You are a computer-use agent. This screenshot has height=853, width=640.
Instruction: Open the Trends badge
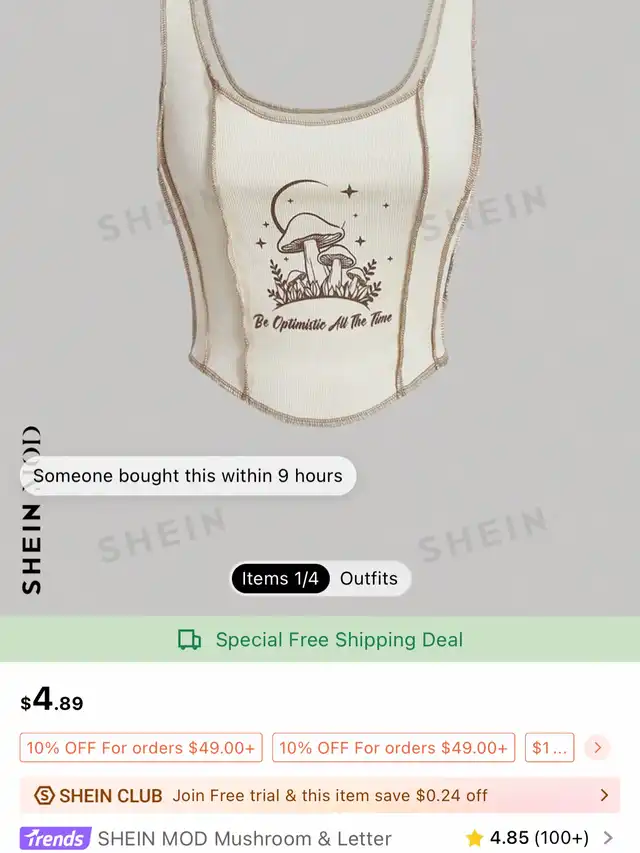pos(55,838)
